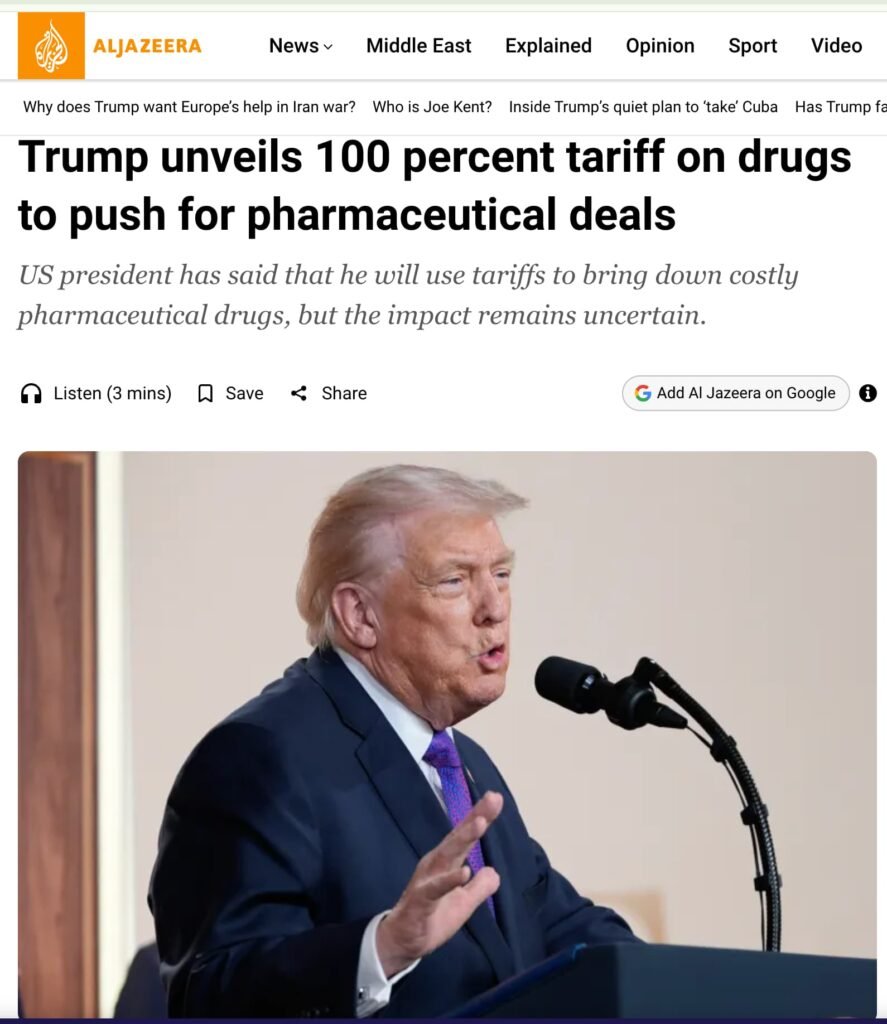
Task: Listen to the article audio
Action: (x=96, y=393)
